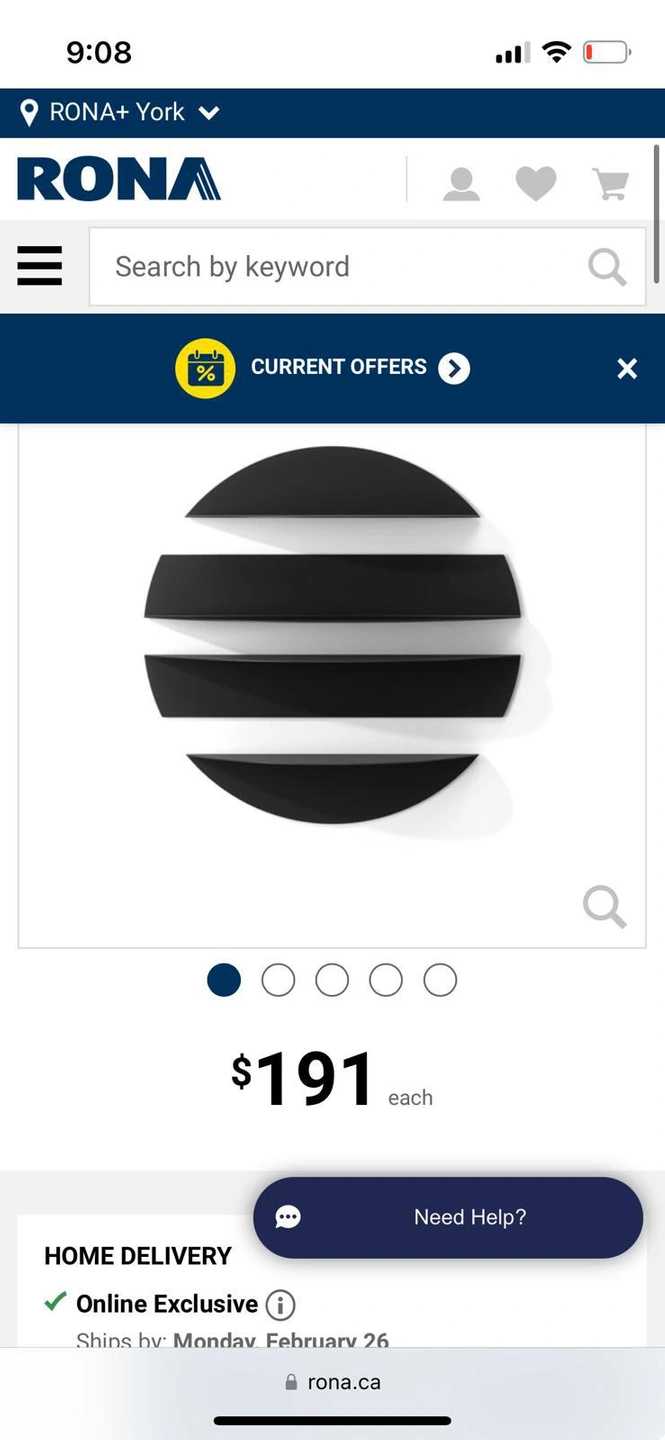The width and height of the screenshot is (665, 1440).
Task: Show info about Online Exclusive
Action: click(x=281, y=1305)
